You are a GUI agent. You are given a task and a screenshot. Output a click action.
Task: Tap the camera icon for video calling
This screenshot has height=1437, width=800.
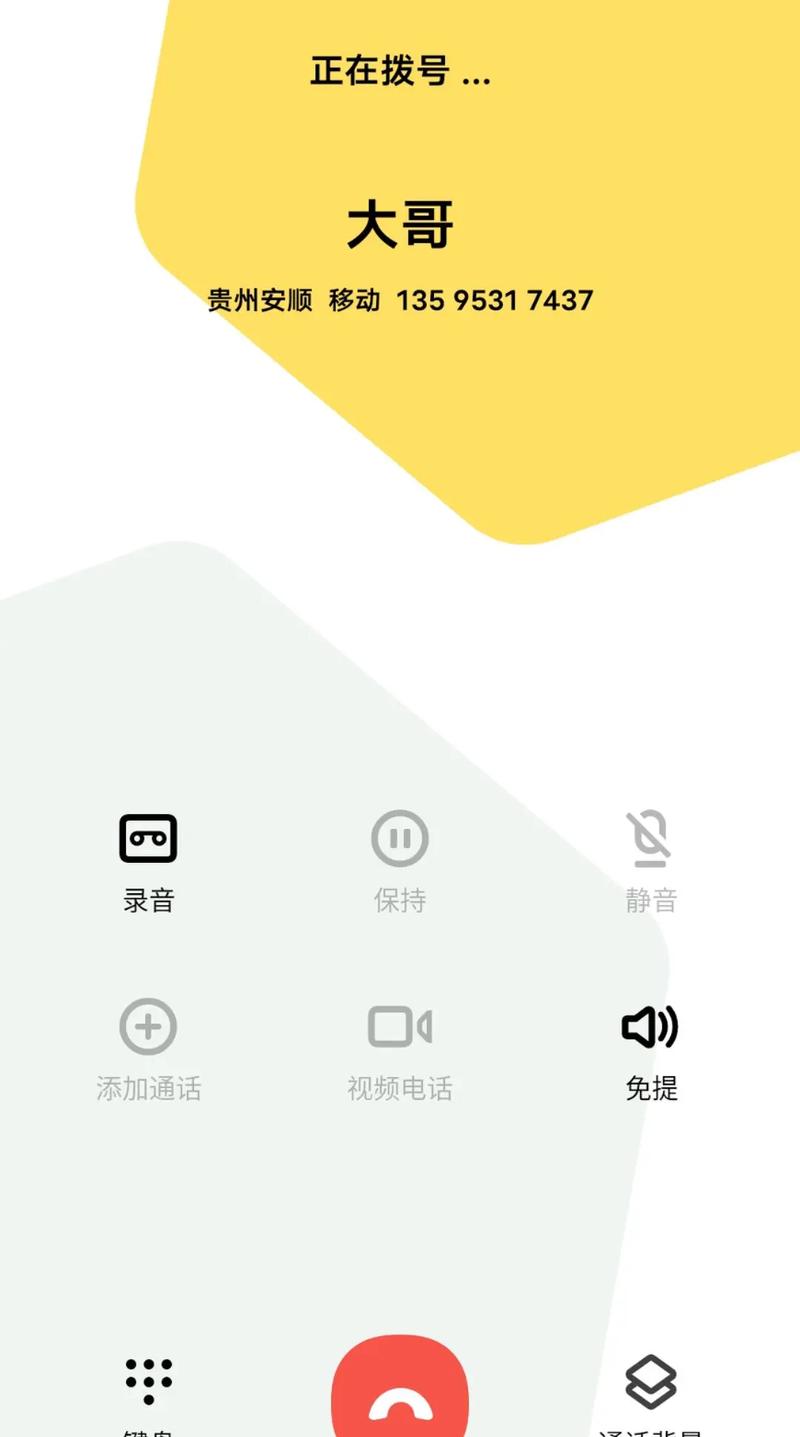point(400,1026)
